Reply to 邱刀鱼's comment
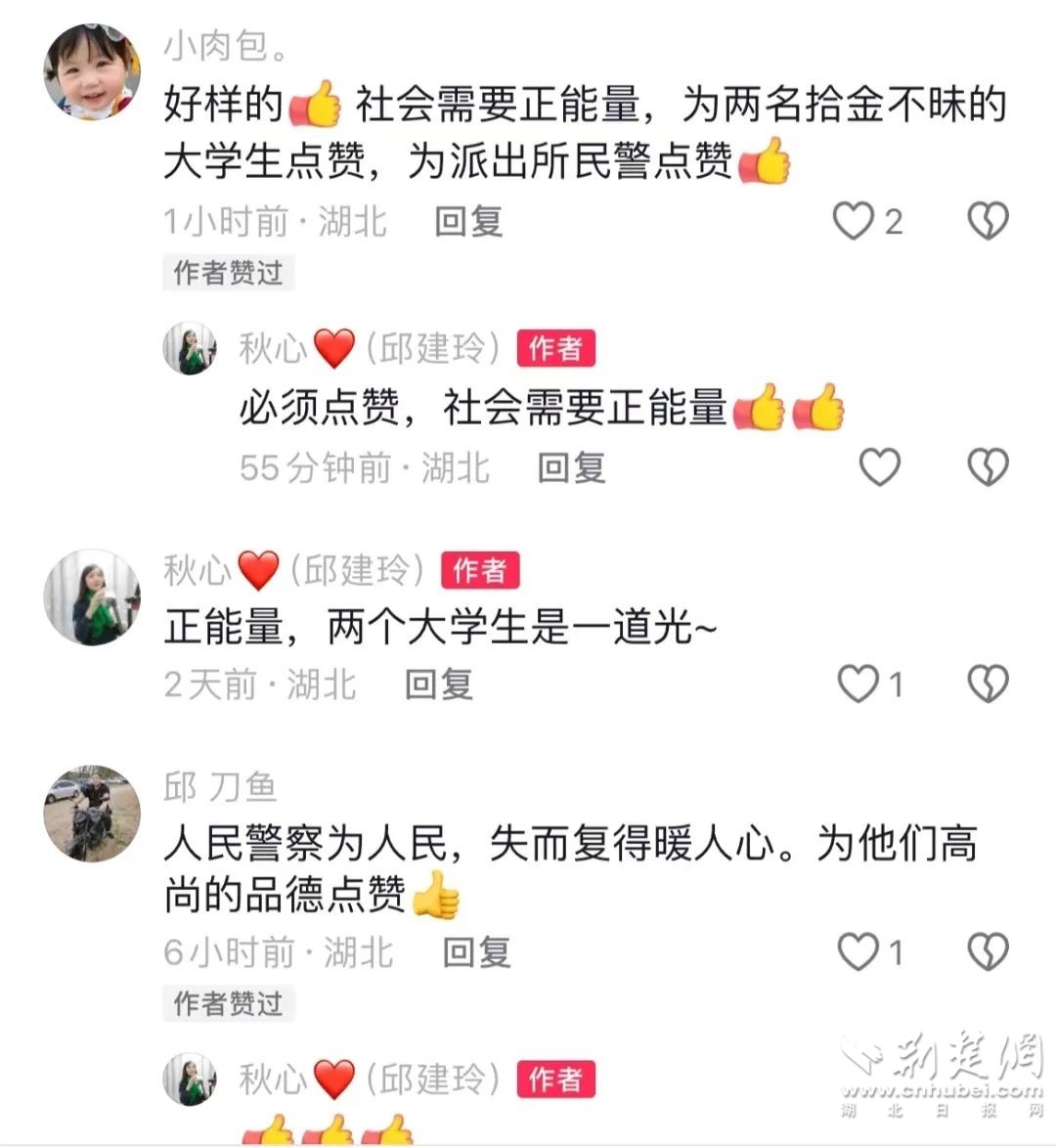 click(x=476, y=952)
